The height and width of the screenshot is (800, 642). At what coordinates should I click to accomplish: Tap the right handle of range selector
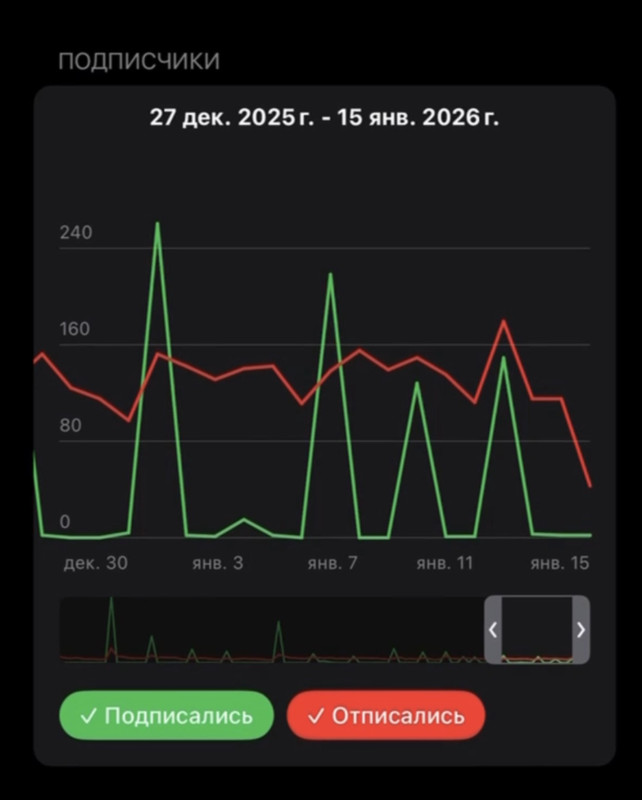[x=581, y=630]
